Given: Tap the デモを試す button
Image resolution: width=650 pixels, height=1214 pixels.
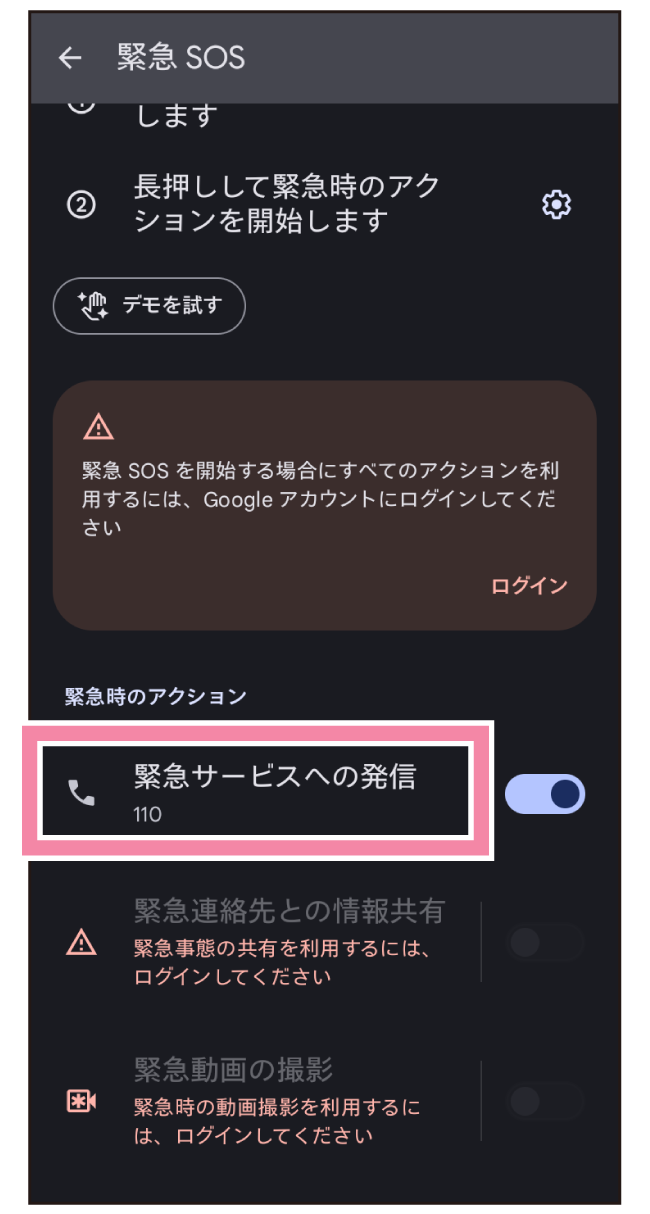Looking at the screenshot, I should (149, 306).
